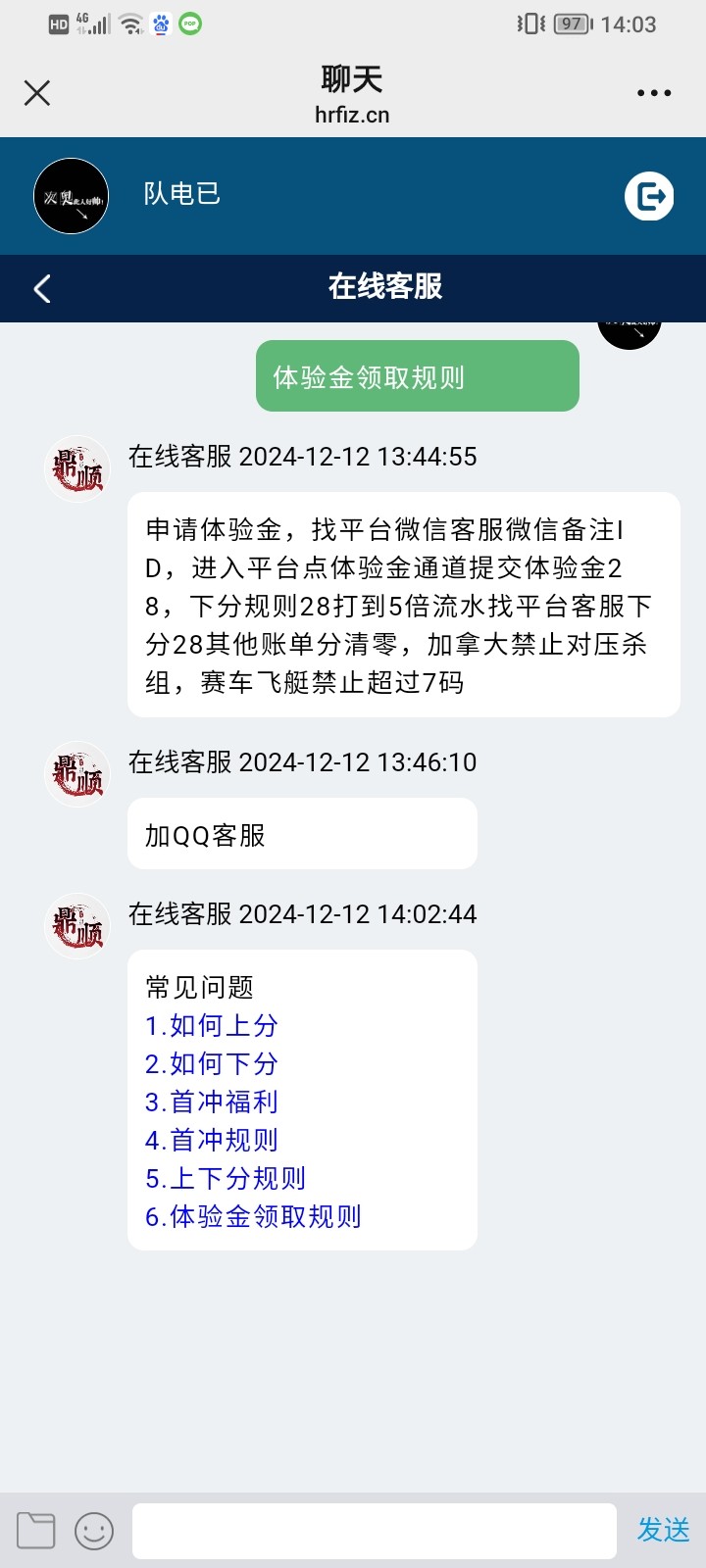Open the 2.如何下分 question link

click(x=212, y=1063)
